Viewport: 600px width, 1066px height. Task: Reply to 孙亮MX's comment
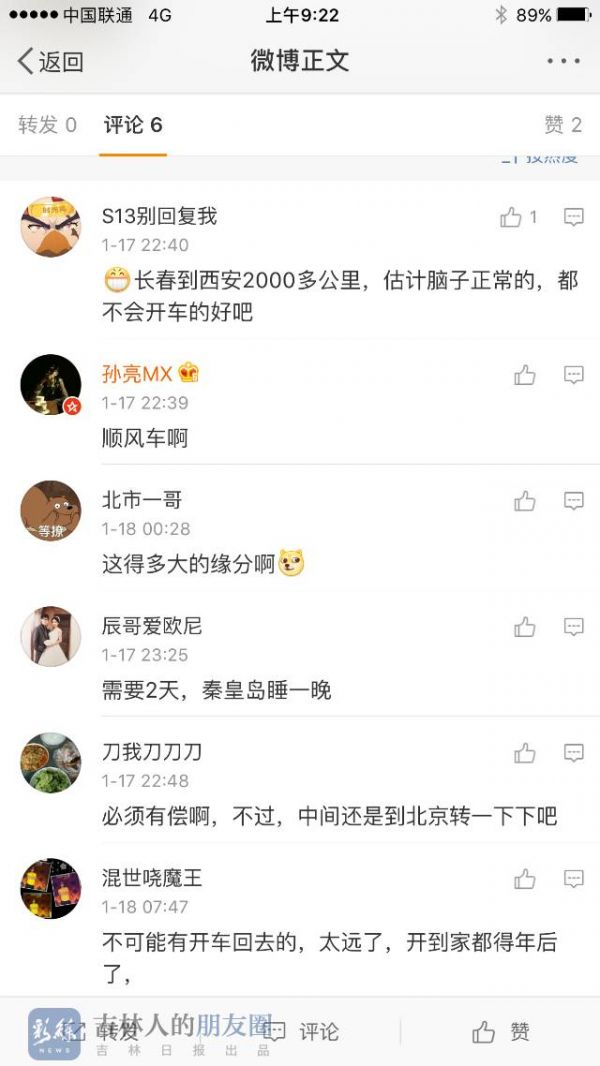(573, 375)
